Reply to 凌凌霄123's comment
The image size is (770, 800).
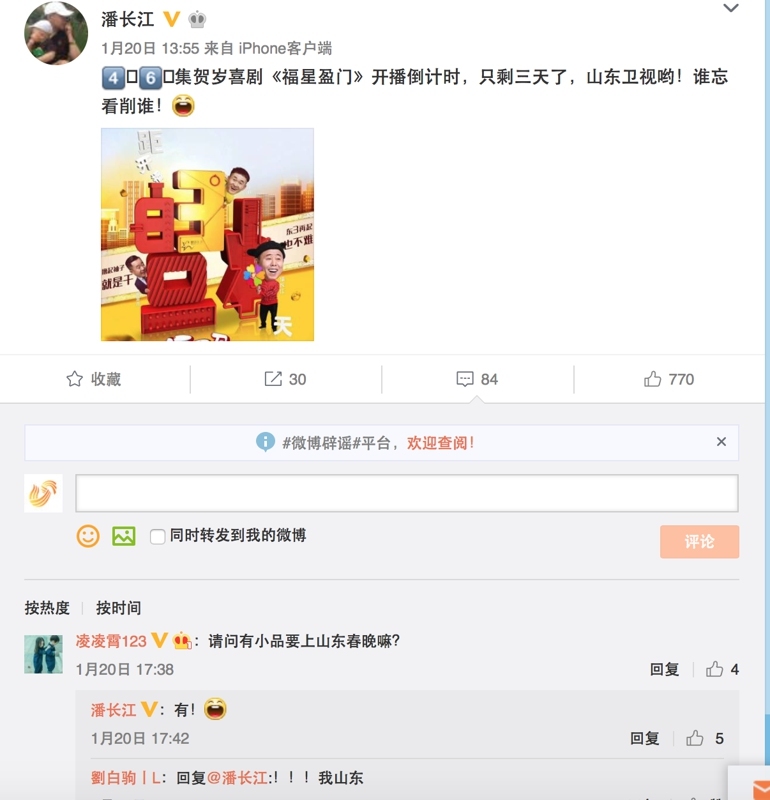click(x=664, y=669)
